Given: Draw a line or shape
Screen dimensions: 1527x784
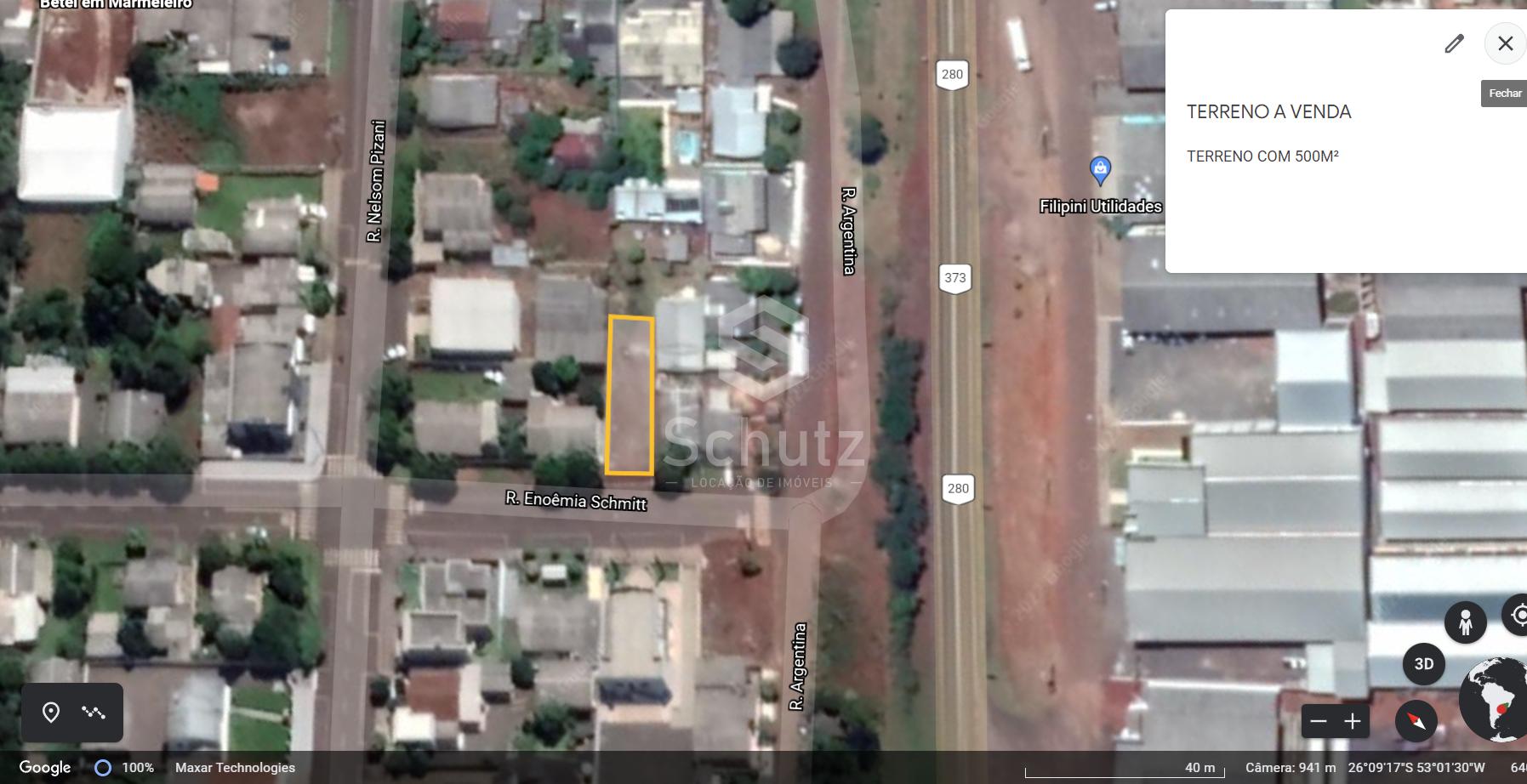Looking at the screenshot, I should coord(94,713).
